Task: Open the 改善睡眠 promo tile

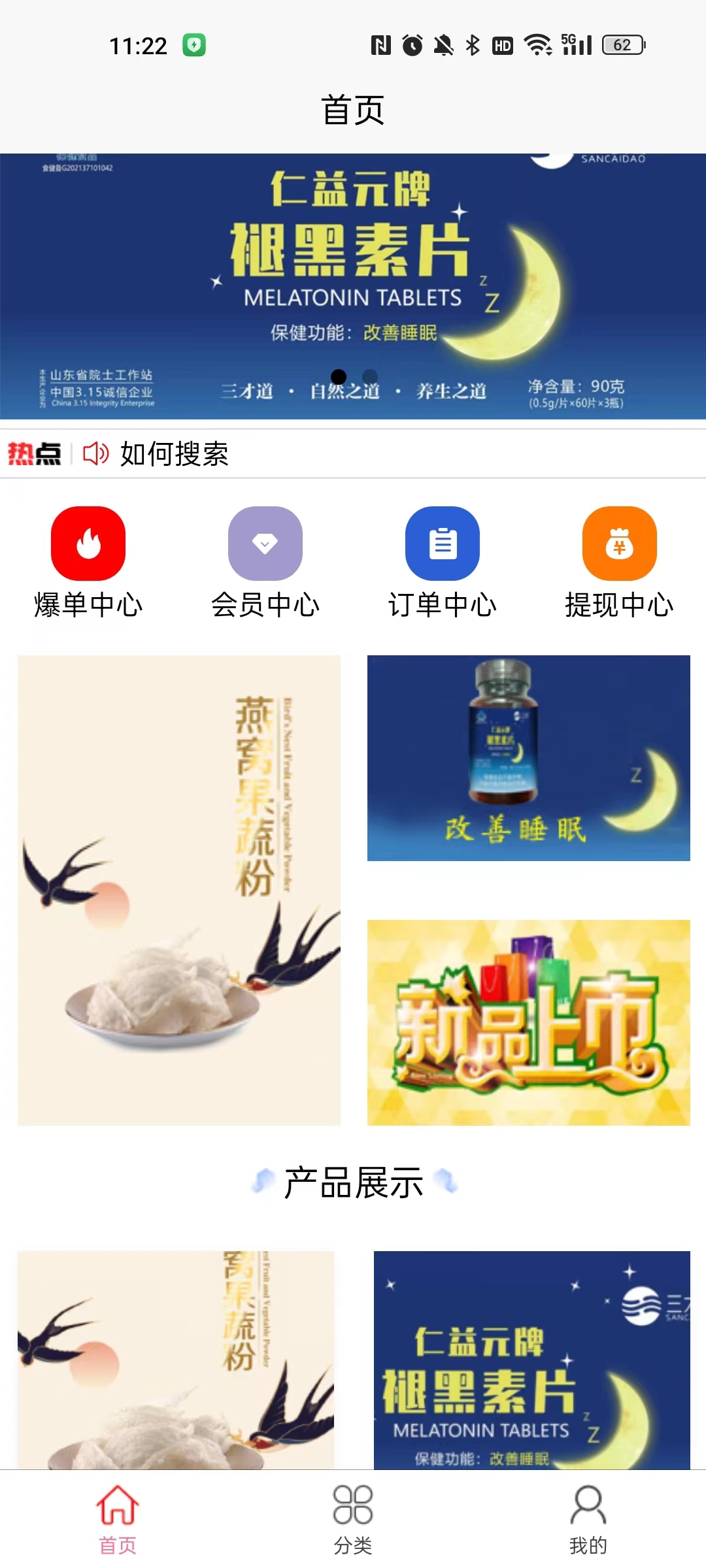Action: click(528, 758)
